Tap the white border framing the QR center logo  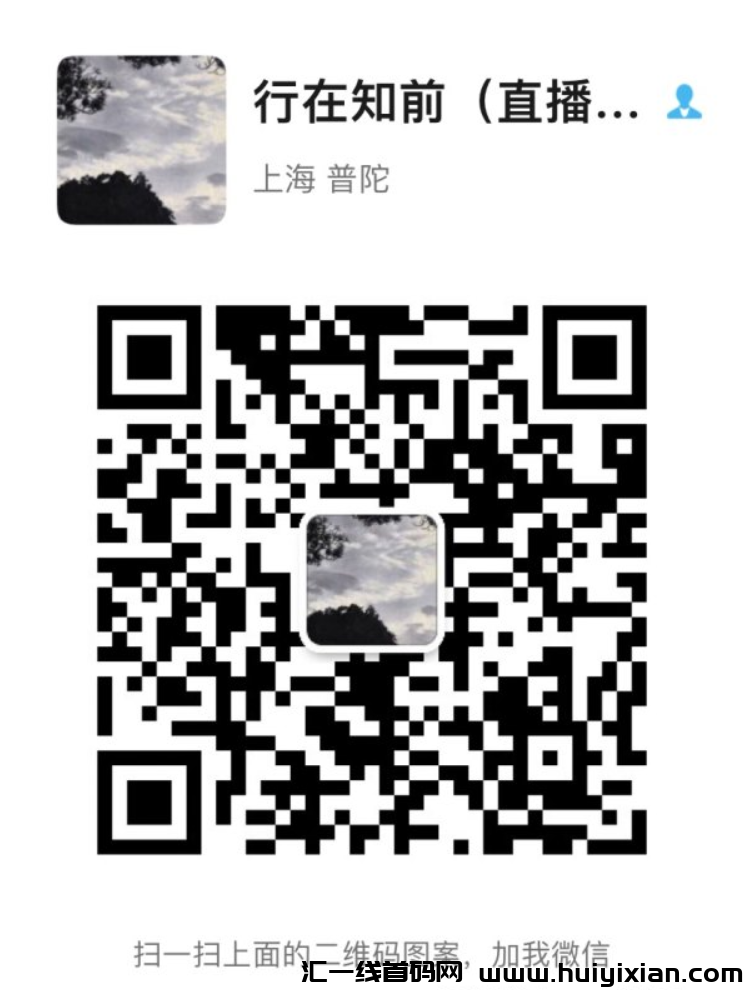[x=372, y=512]
